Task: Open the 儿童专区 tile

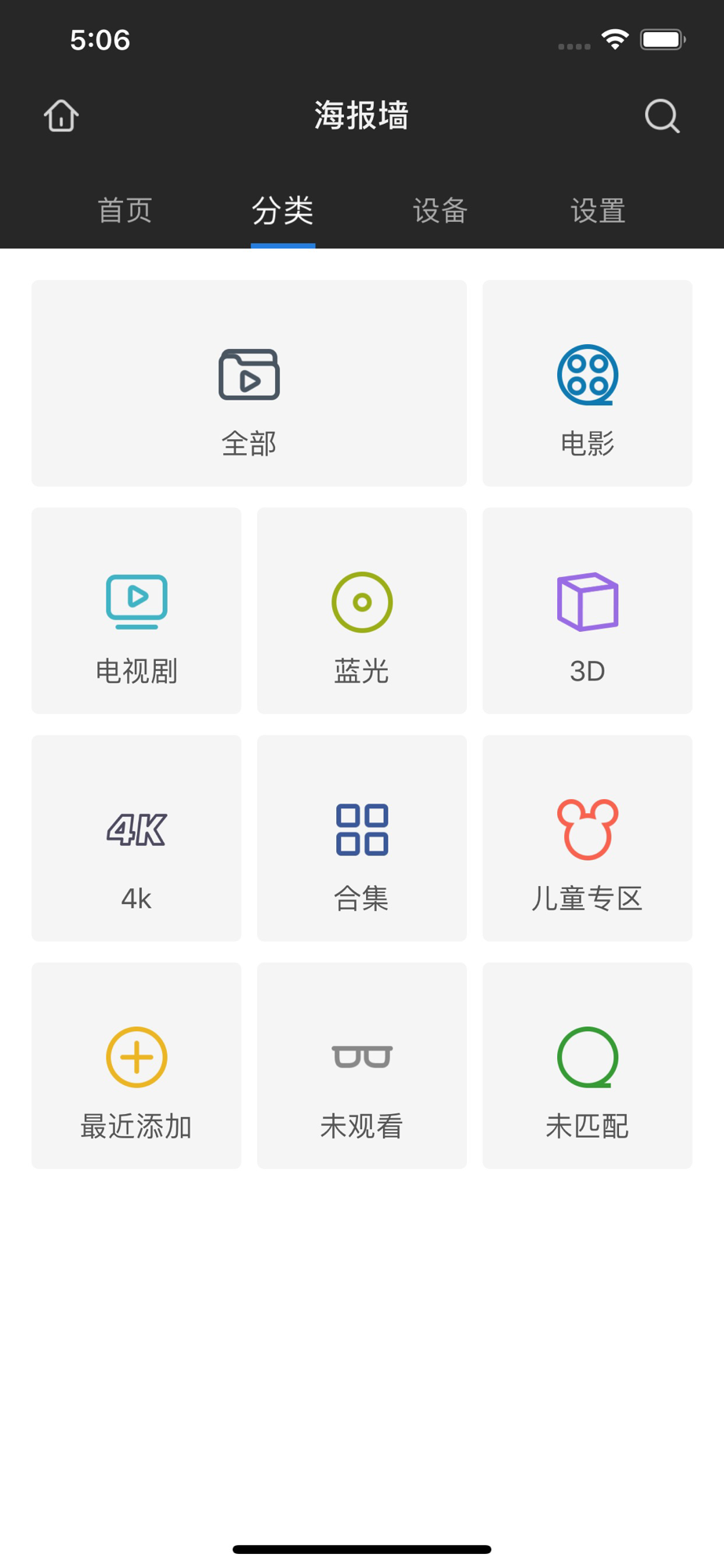Action: 588,838
